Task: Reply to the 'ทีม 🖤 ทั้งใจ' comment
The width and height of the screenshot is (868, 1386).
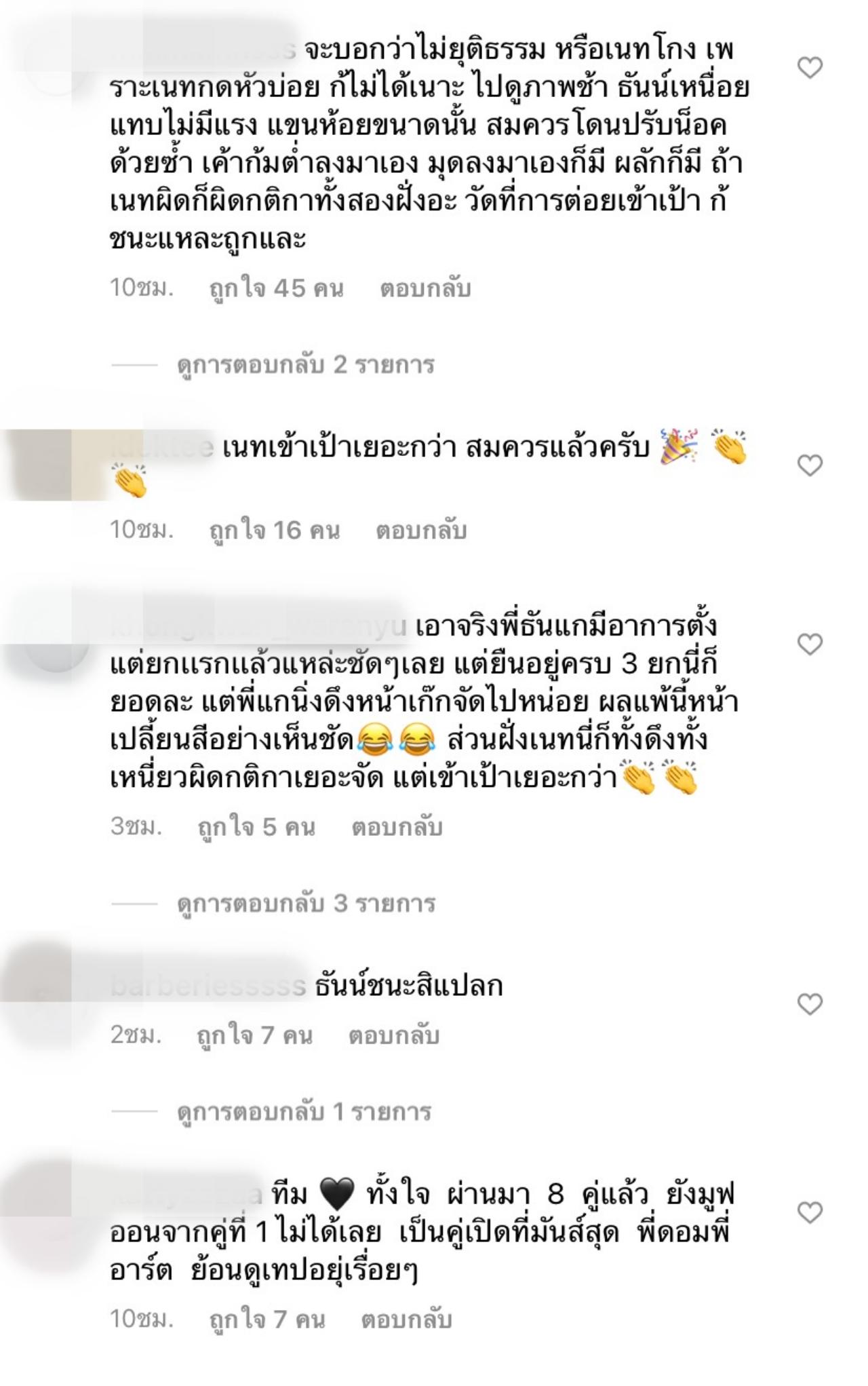Action: pos(406,1320)
